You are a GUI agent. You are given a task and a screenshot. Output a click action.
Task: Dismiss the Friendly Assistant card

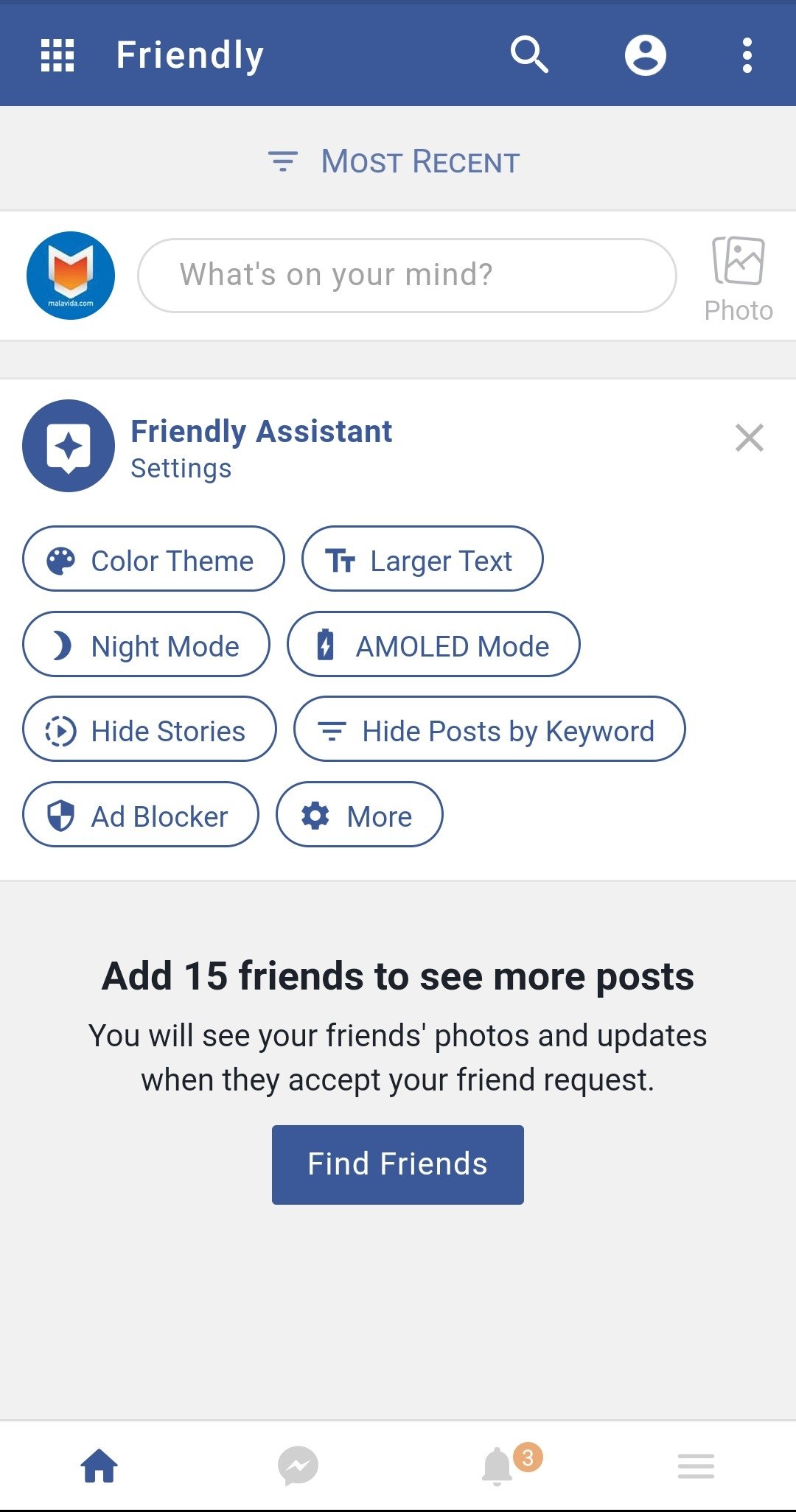click(x=750, y=438)
